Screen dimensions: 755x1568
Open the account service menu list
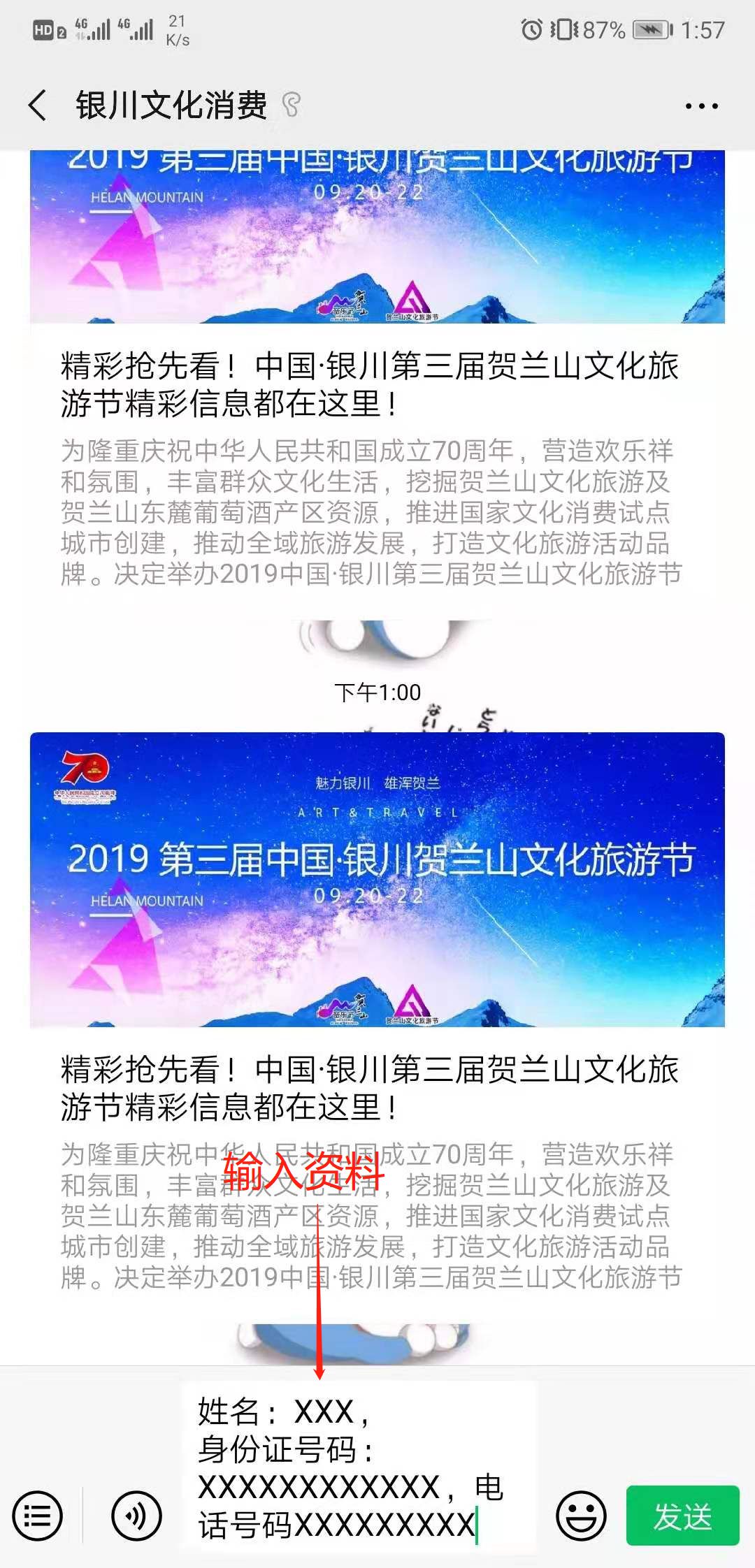coord(38,1516)
